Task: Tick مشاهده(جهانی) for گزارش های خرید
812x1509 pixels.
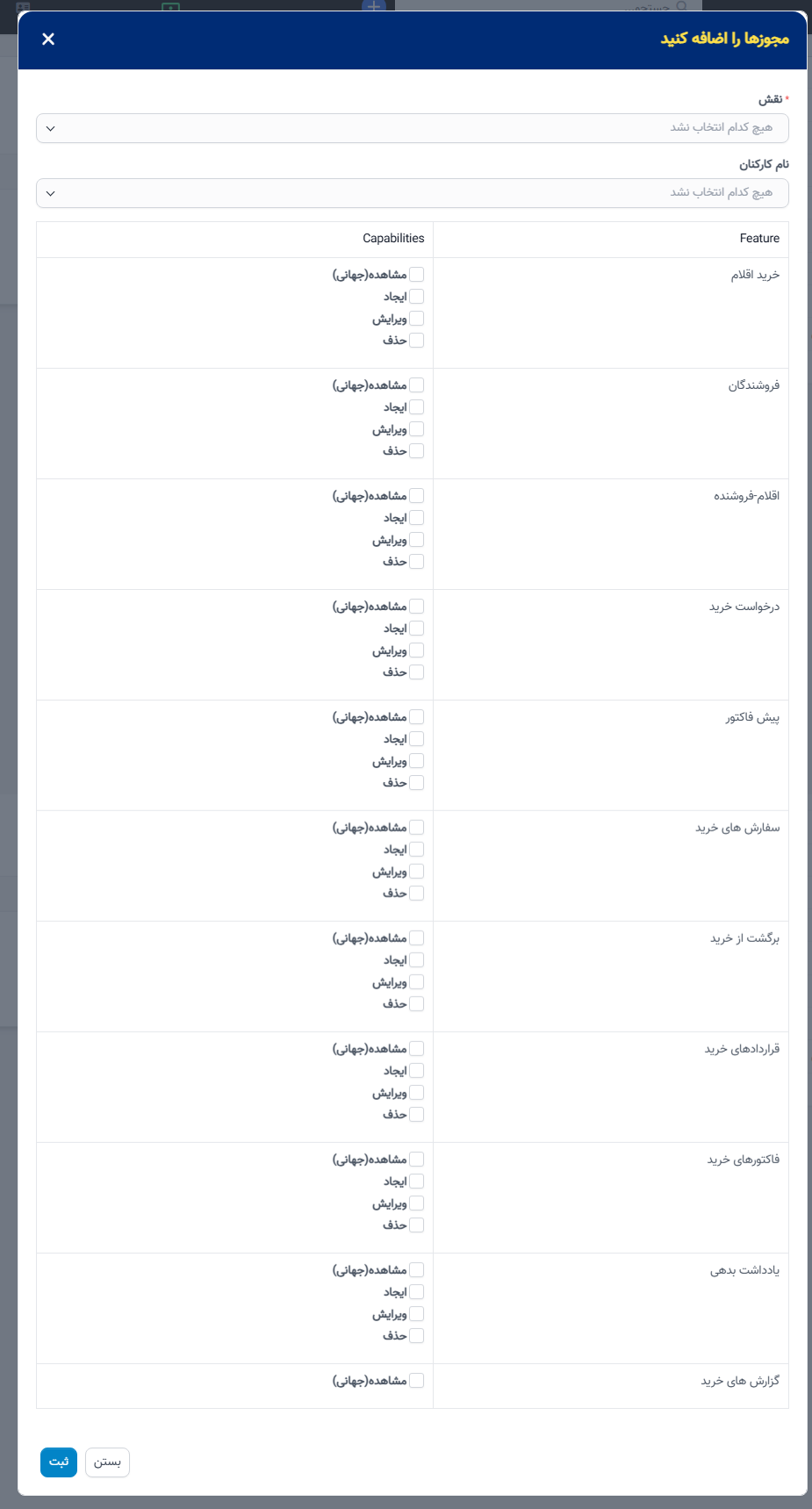Action: click(x=417, y=1381)
